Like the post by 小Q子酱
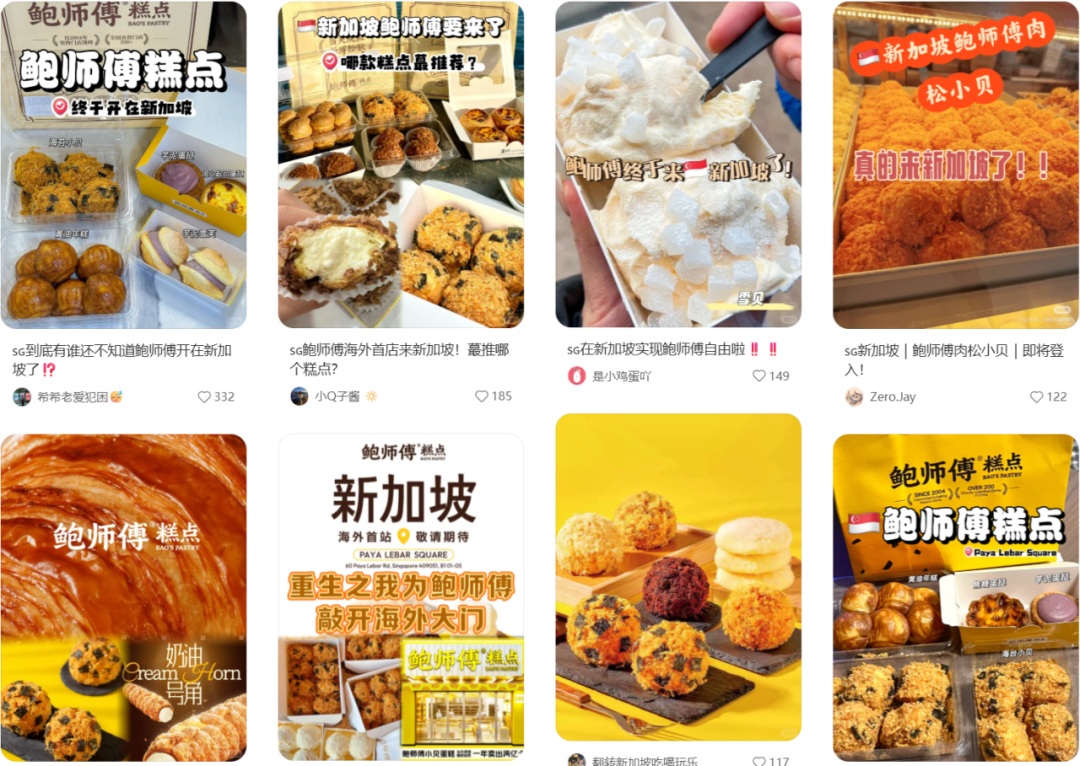1080x766 pixels. tap(482, 396)
